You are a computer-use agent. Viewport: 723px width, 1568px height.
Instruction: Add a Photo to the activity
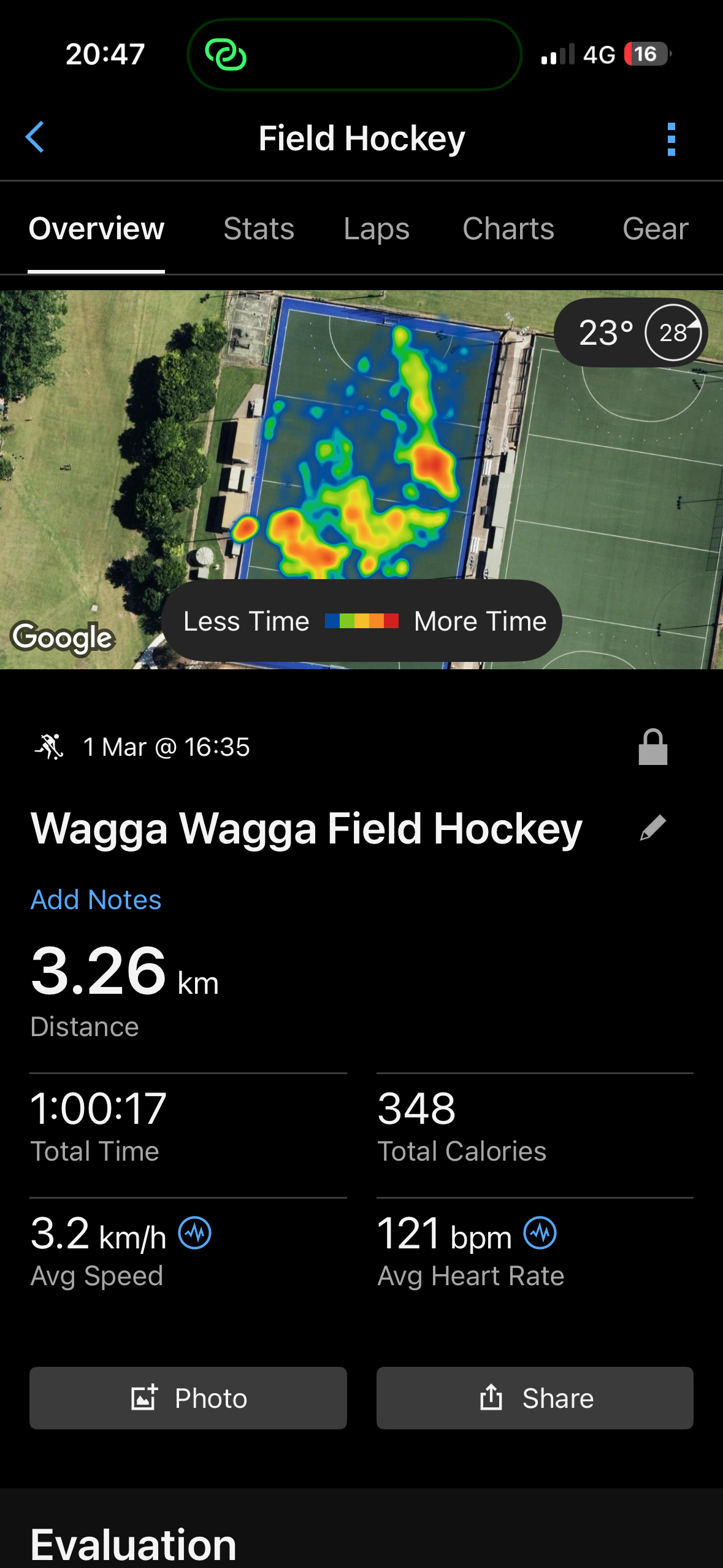(188, 1398)
